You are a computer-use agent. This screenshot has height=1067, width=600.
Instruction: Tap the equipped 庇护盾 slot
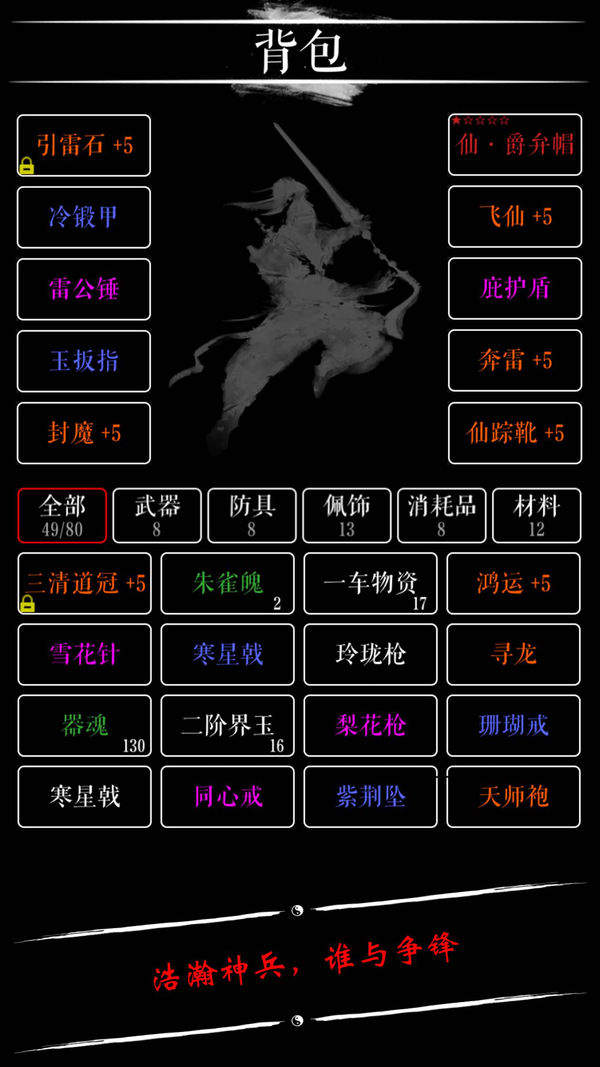515,289
